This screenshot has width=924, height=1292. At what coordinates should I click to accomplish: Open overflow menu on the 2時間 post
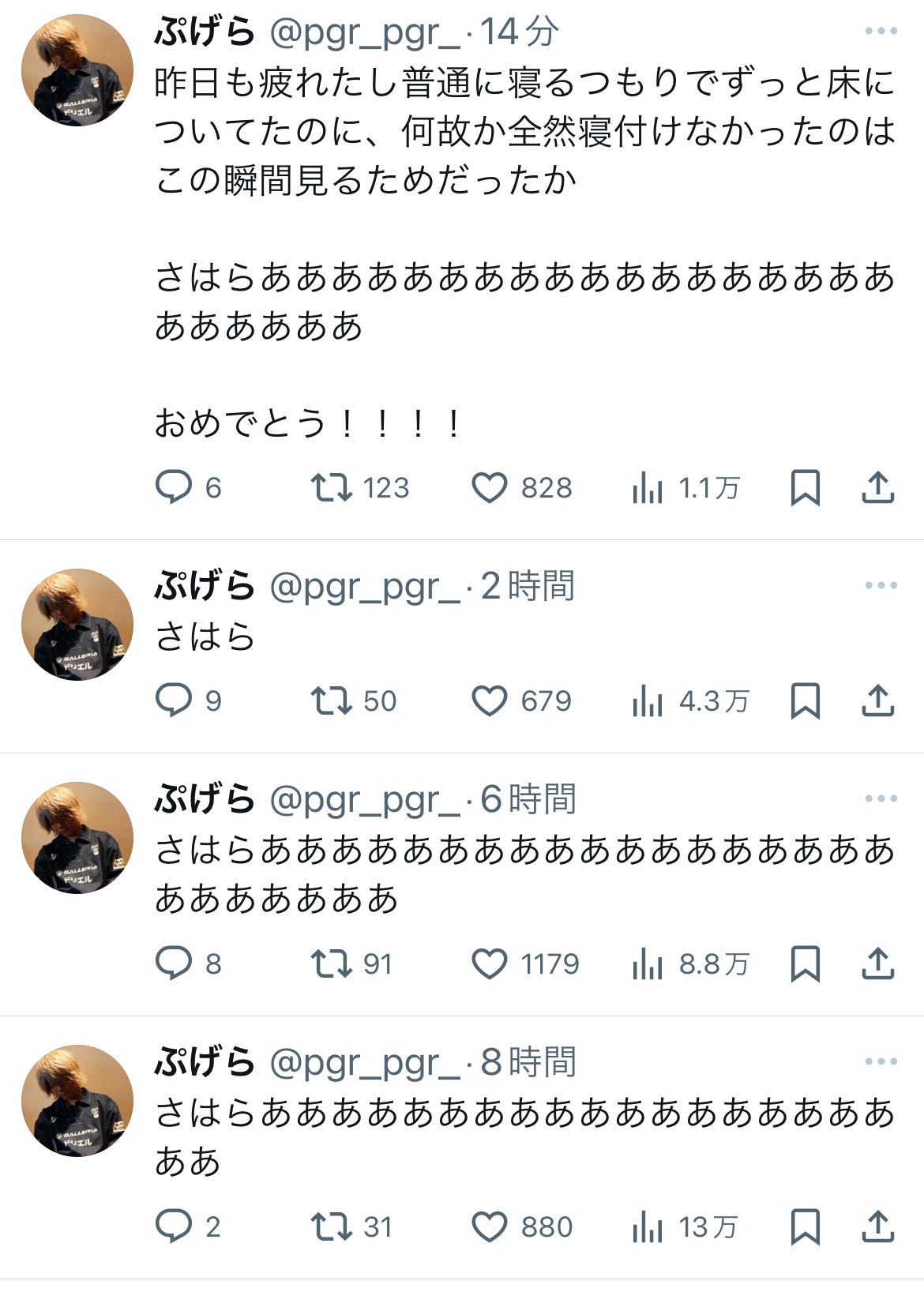(x=881, y=585)
